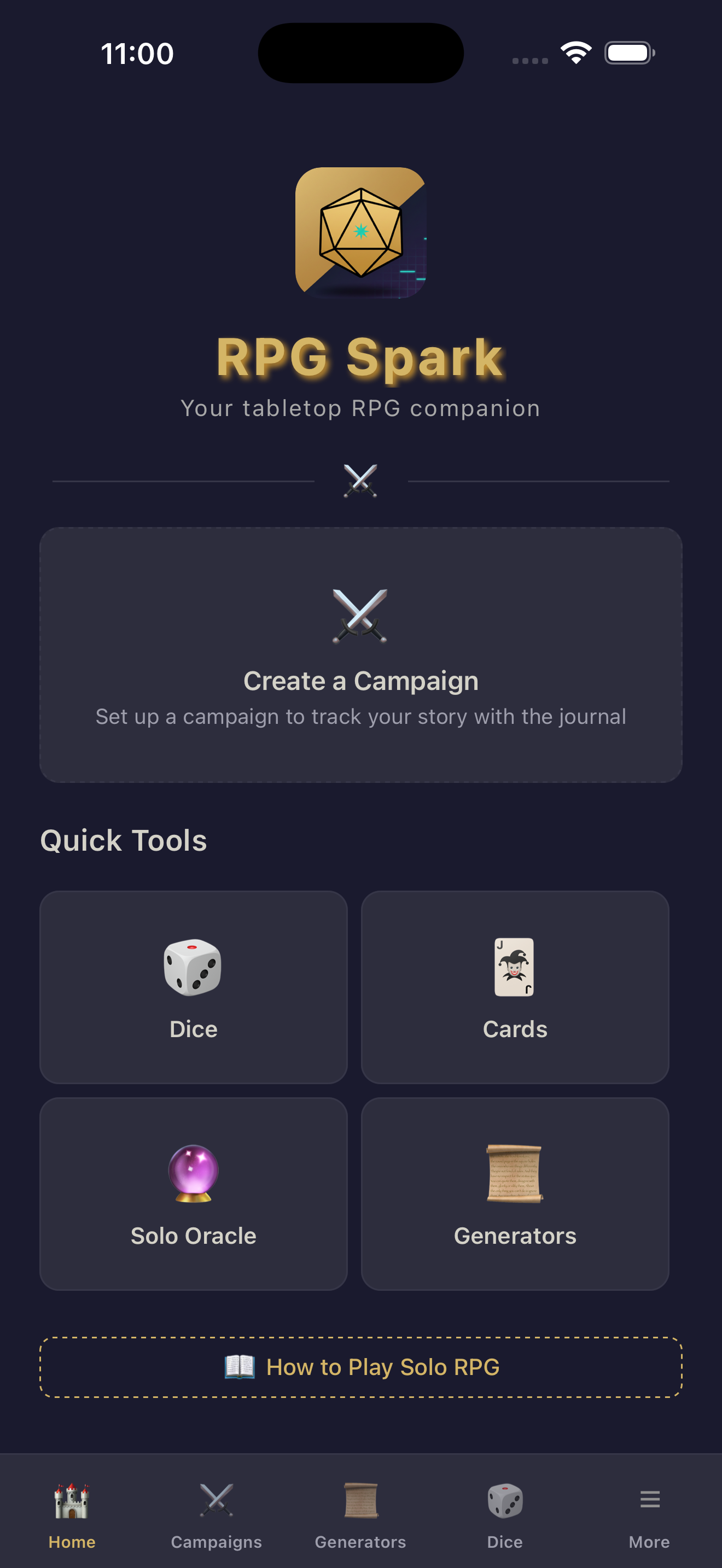Open the Dice quick tool

193,987
